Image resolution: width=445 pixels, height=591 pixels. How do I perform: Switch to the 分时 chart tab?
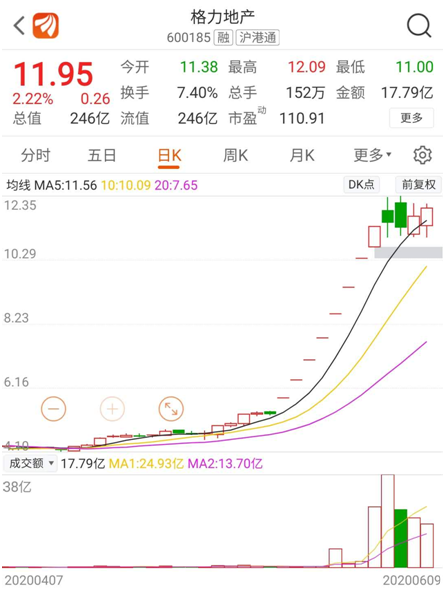pyautogui.click(x=35, y=155)
